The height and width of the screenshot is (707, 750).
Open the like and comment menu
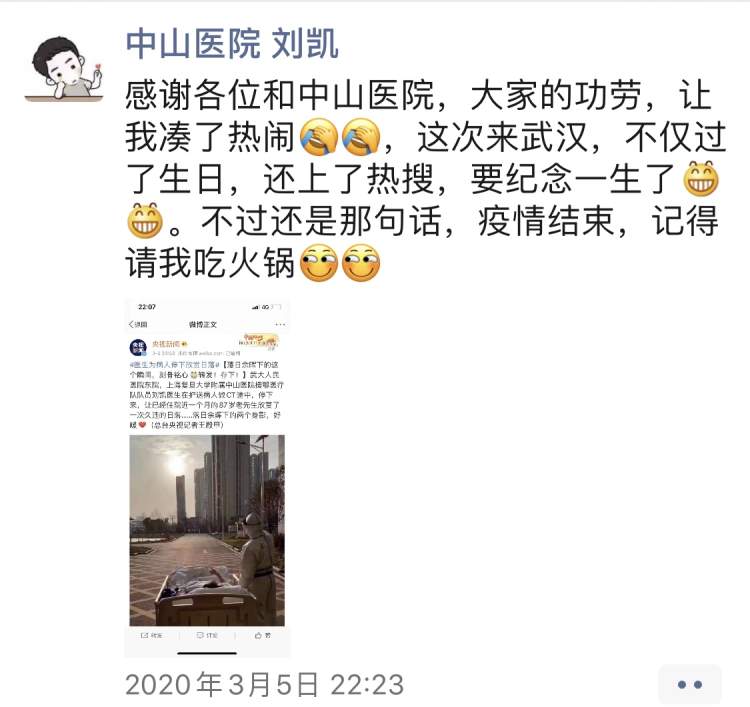click(x=689, y=685)
